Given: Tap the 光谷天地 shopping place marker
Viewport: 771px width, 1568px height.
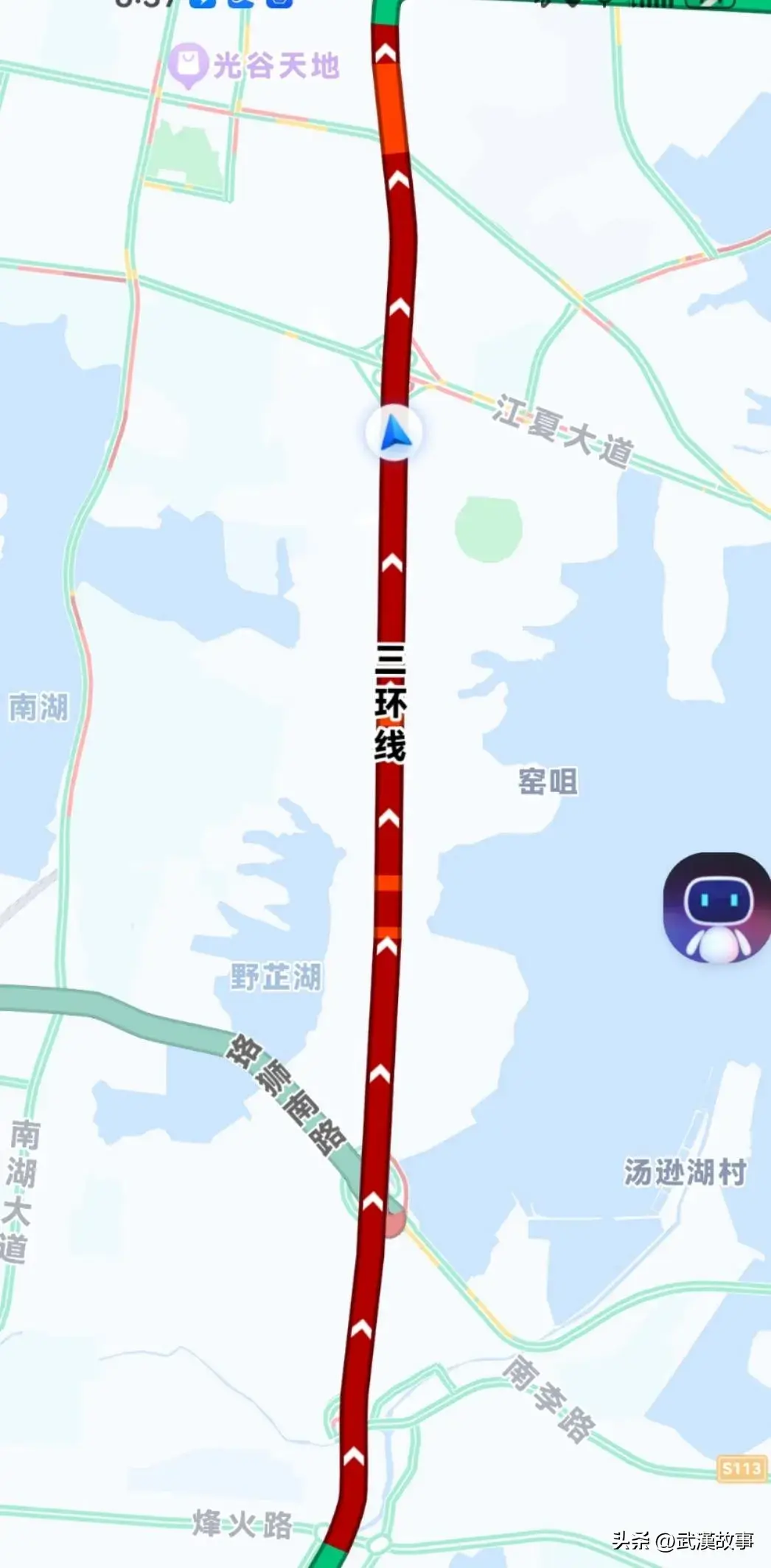Looking at the screenshot, I should [188, 65].
